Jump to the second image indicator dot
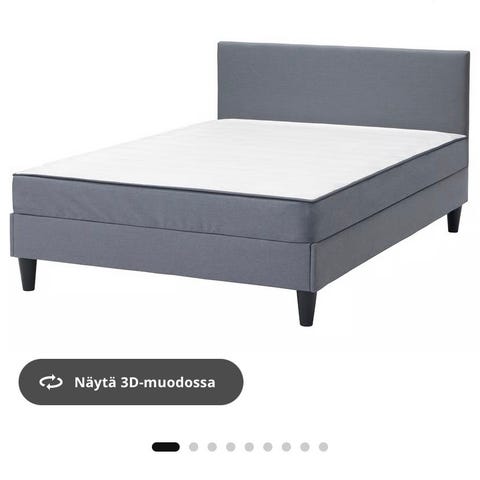 tap(194, 447)
